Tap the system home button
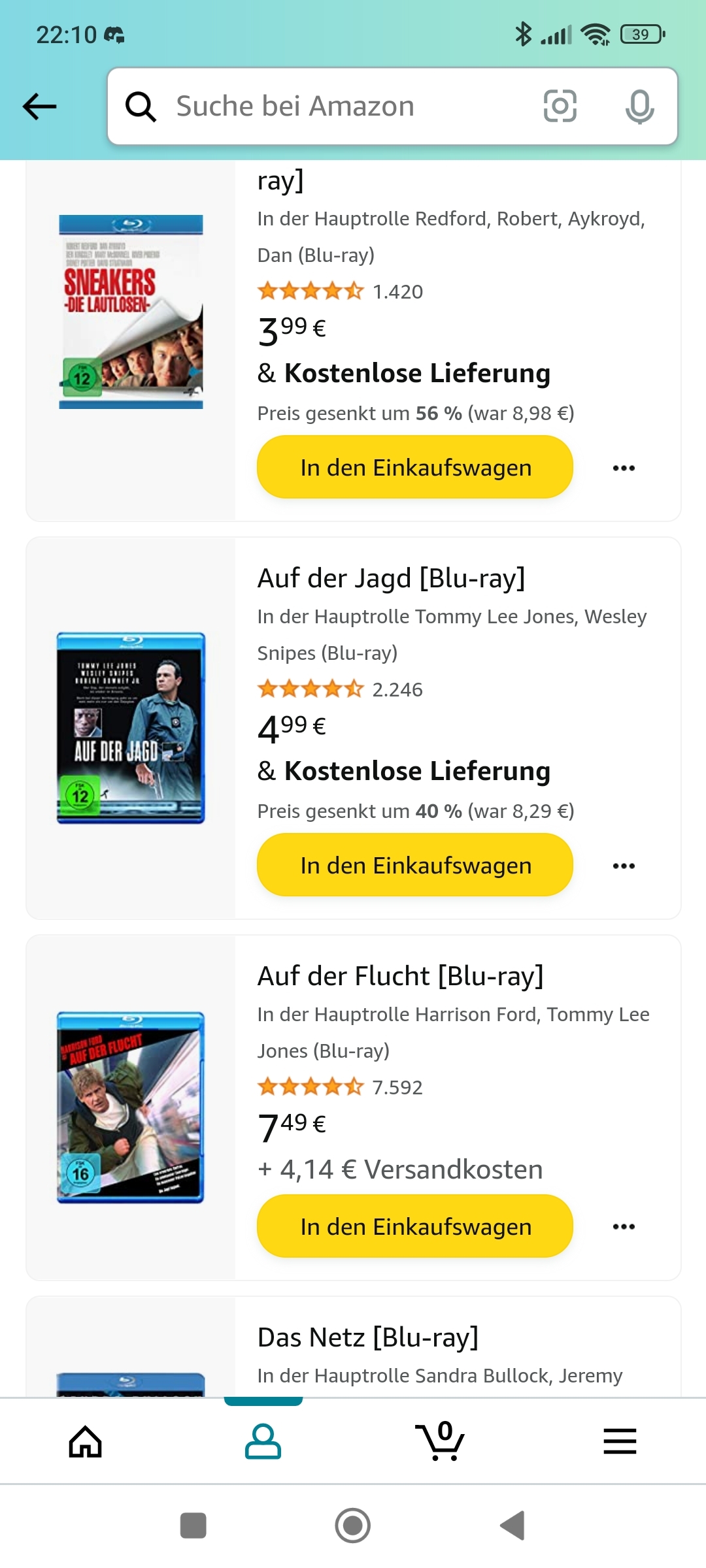 [x=353, y=1526]
